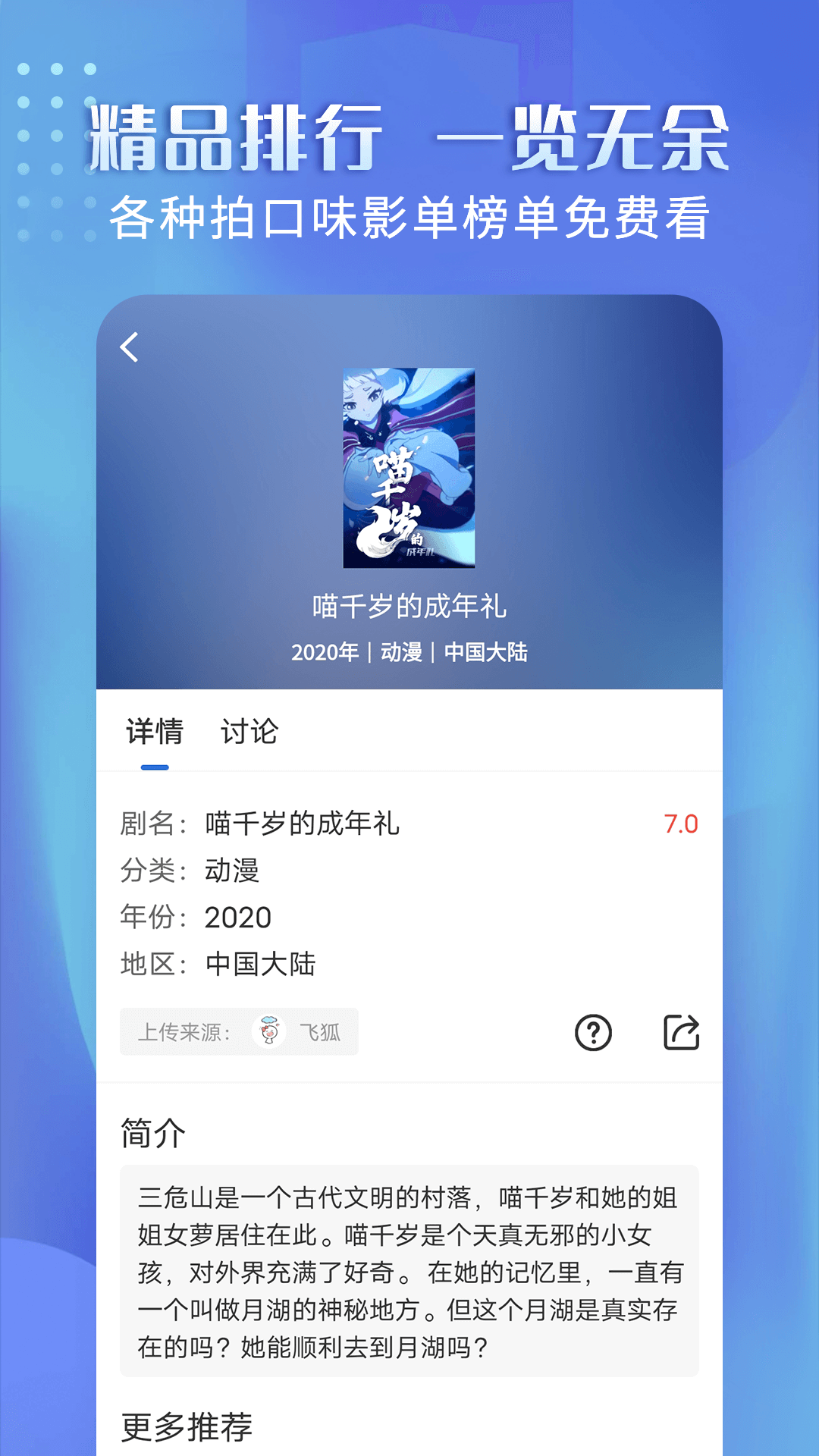Image resolution: width=819 pixels, height=1456 pixels.
Task: Tap the show title 喵千岁的成年礼
Action: (409, 604)
